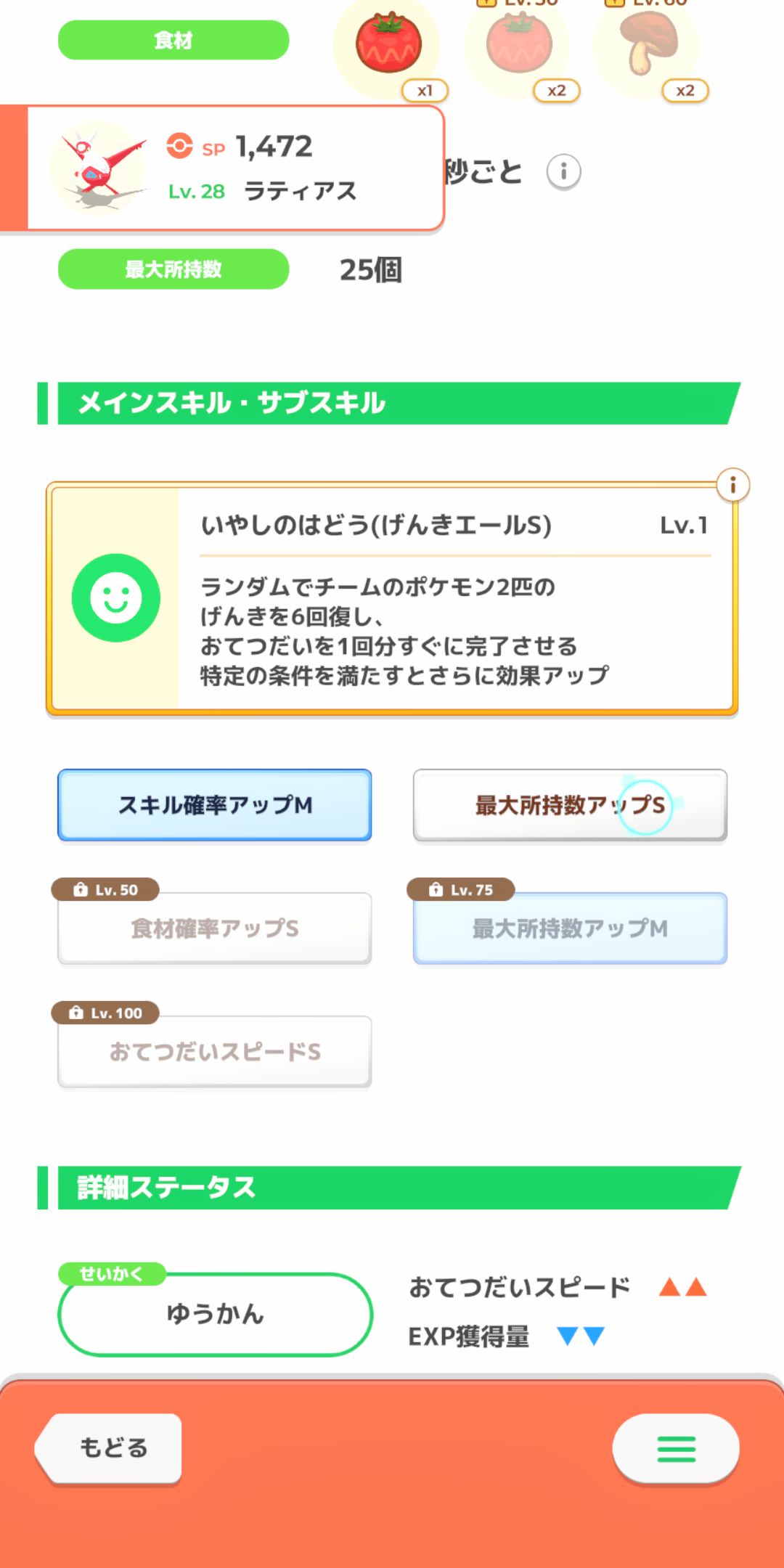Viewport: 784px width, 1568px height.
Task: Open the green hamburger menu button
Action: tap(676, 1448)
